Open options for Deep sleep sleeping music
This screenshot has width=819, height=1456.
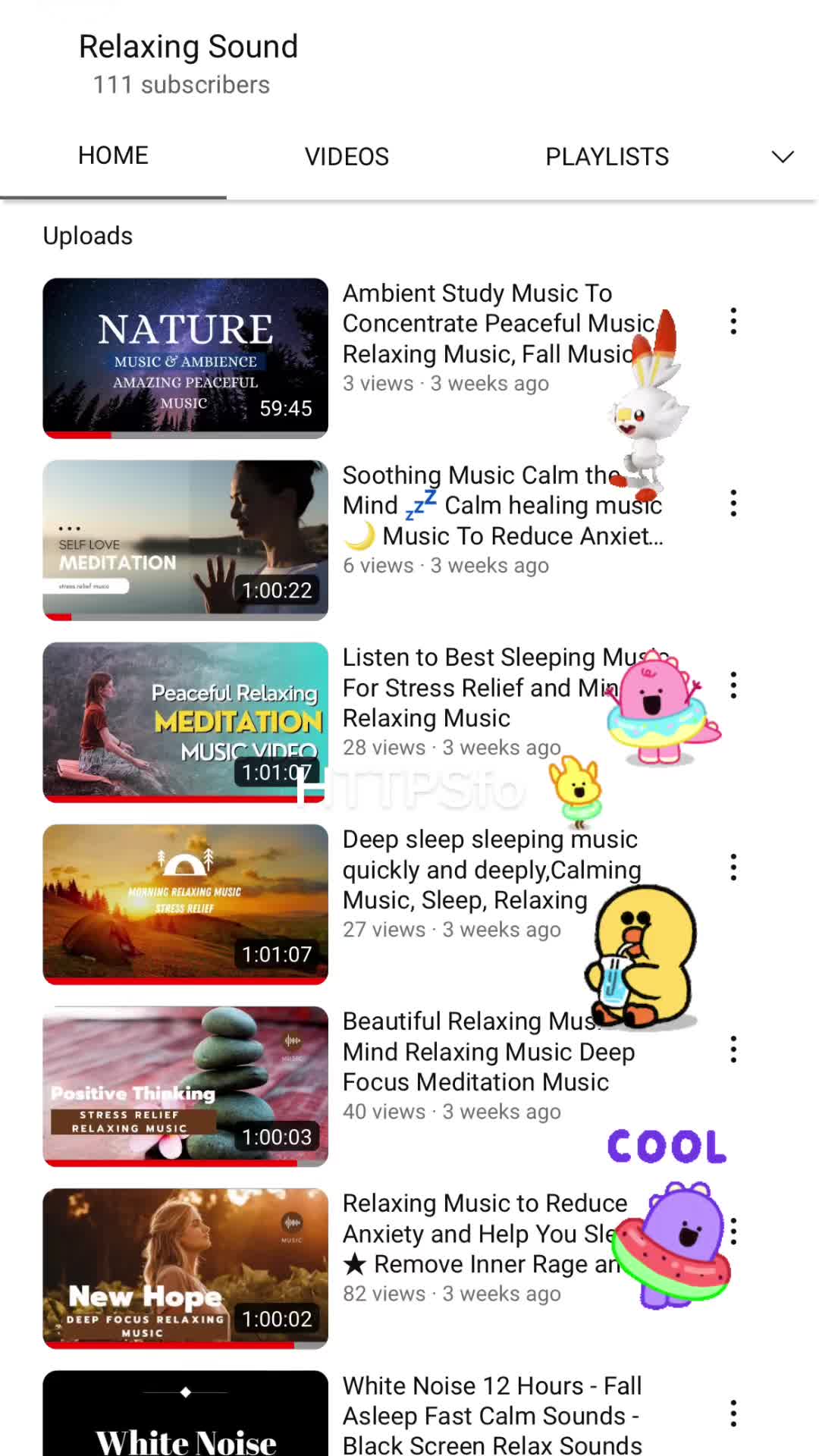coord(733,868)
